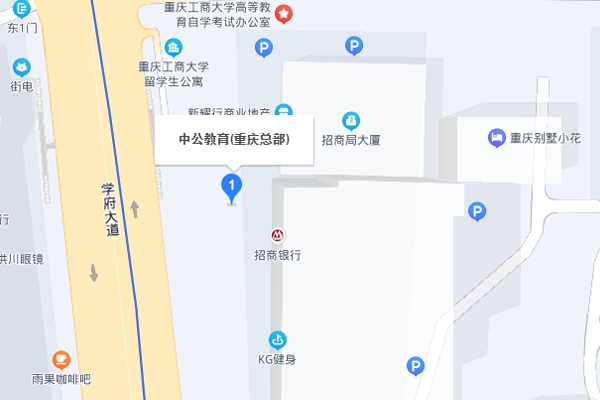
Task: Open the 雨果咖啡吧 cafe marker
Action: [61, 358]
